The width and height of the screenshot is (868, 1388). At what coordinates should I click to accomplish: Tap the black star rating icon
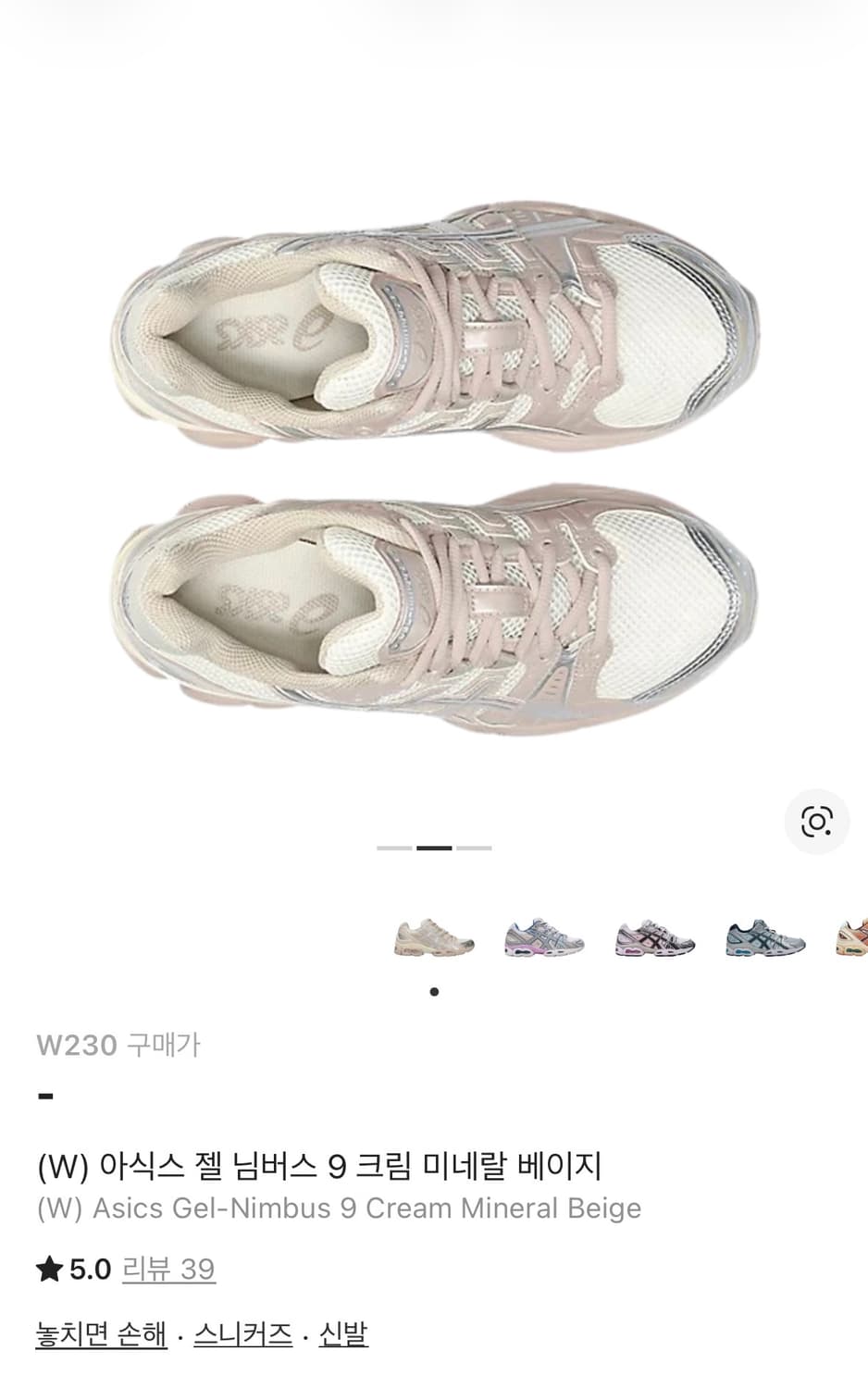pyautogui.click(x=49, y=1269)
